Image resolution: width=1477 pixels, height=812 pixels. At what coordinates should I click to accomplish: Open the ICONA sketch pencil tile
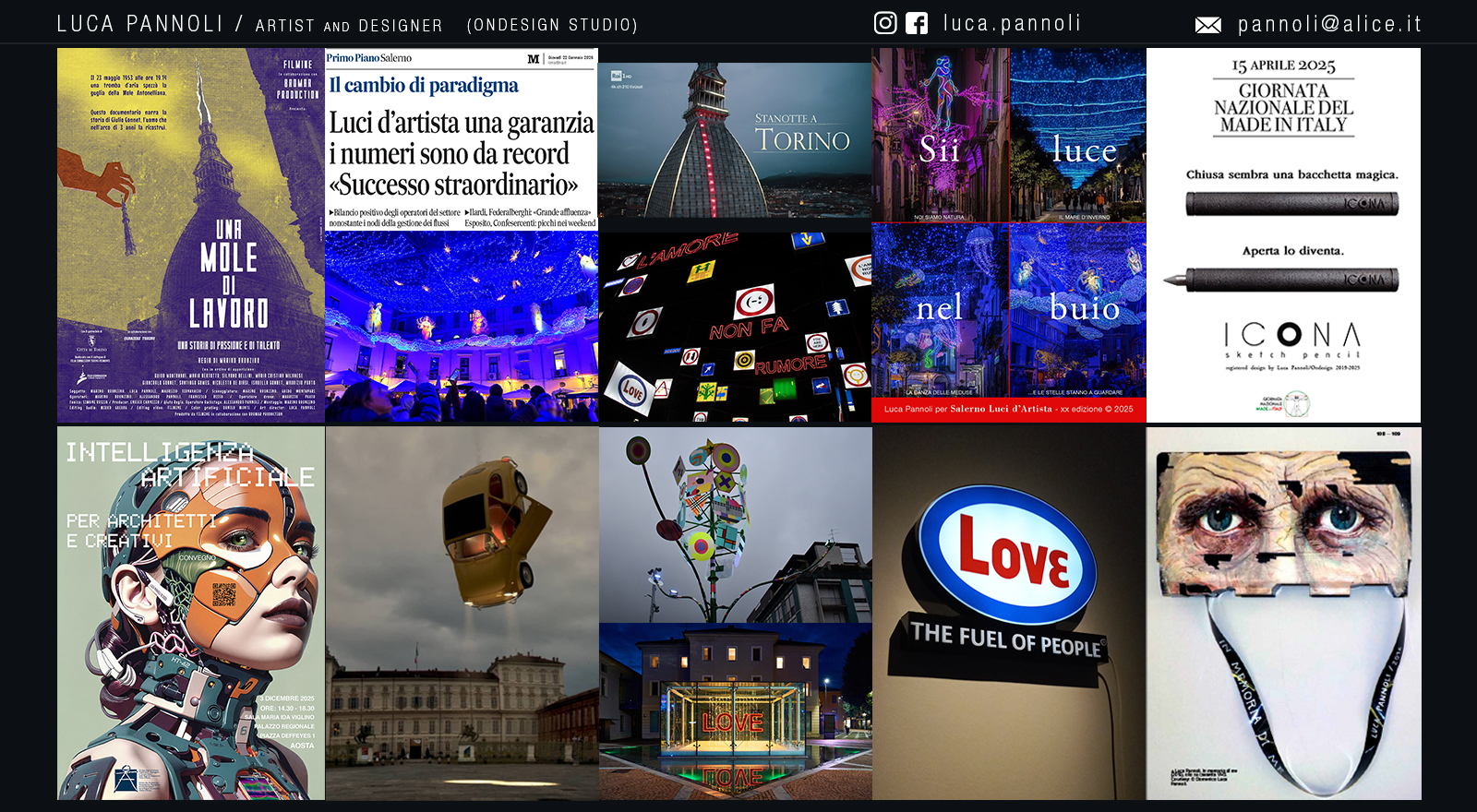click(x=1283, y=235)
